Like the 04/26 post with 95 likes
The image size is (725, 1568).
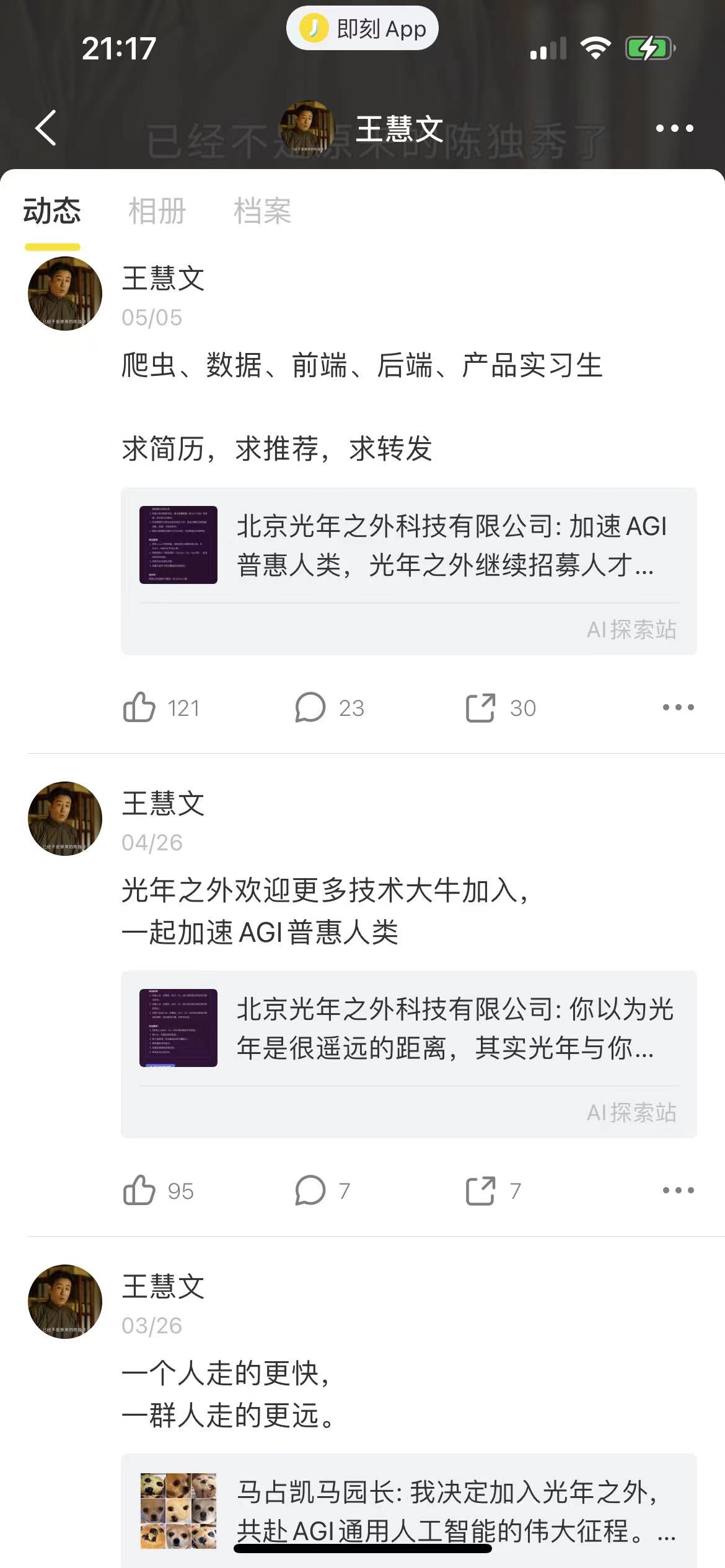[x=139, y=1190]
